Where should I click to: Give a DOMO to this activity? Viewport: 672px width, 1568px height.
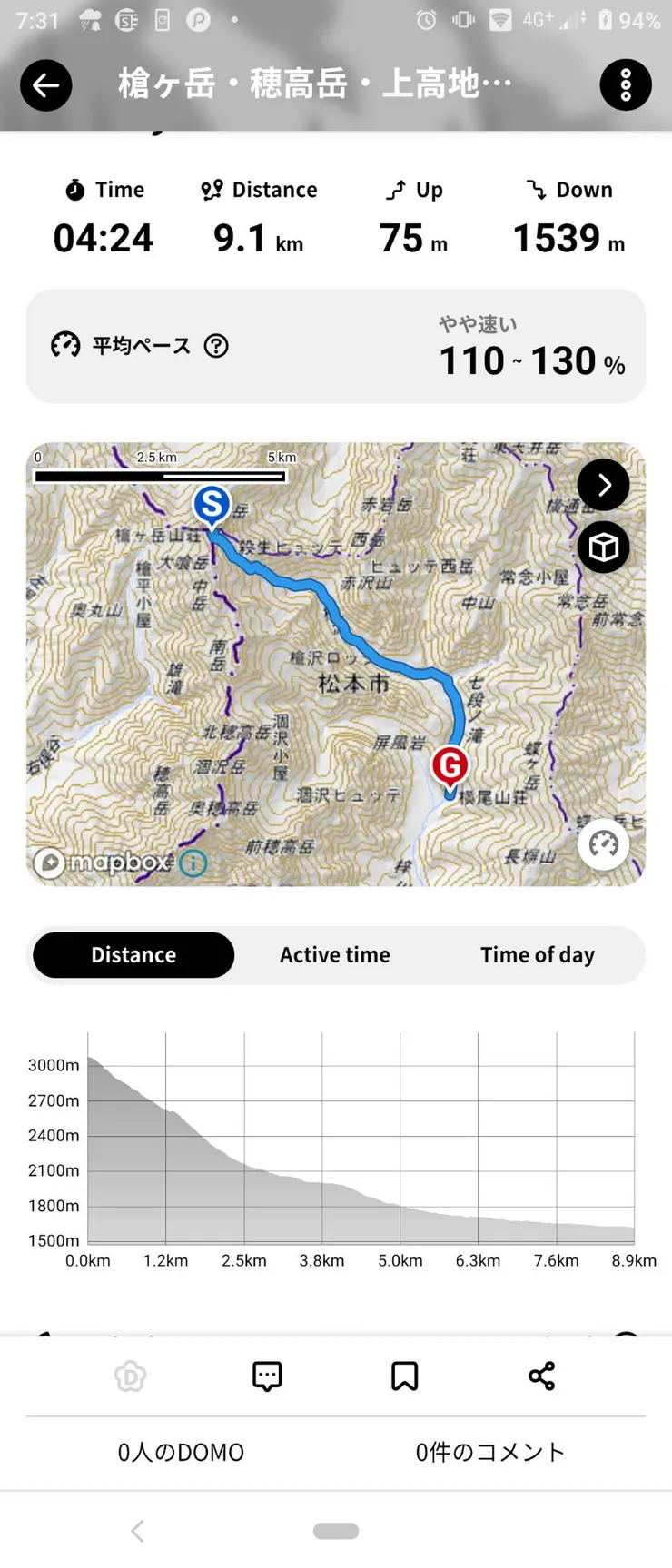click(x=130, y=1376)
